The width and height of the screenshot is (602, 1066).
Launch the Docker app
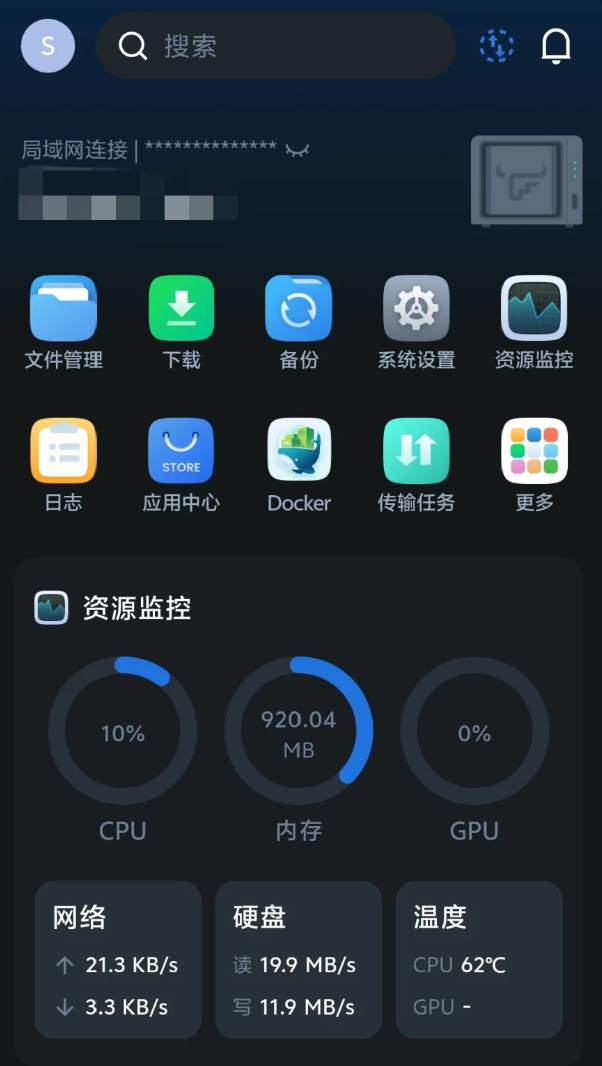(x=298, y=452)
